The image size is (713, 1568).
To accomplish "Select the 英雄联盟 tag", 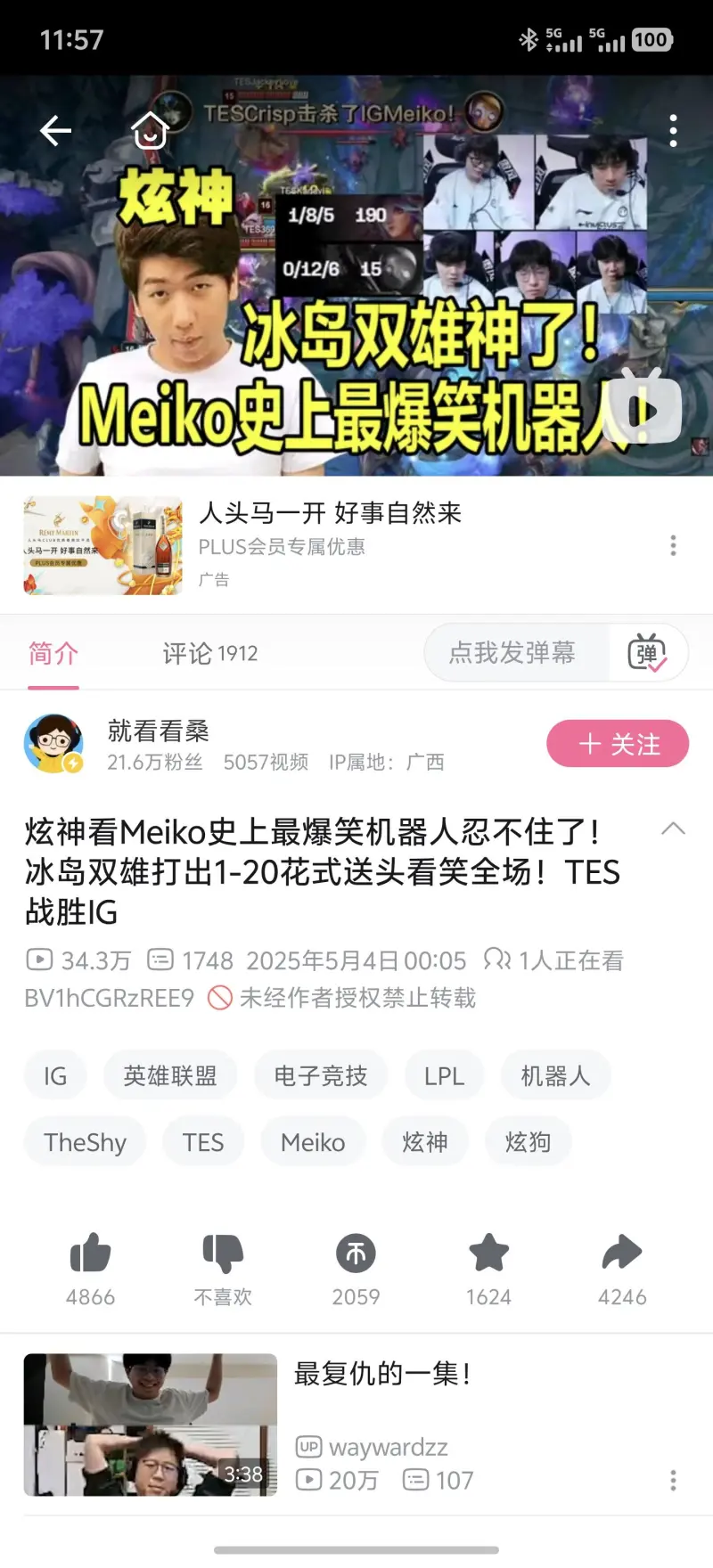I will coord(170,1076).
